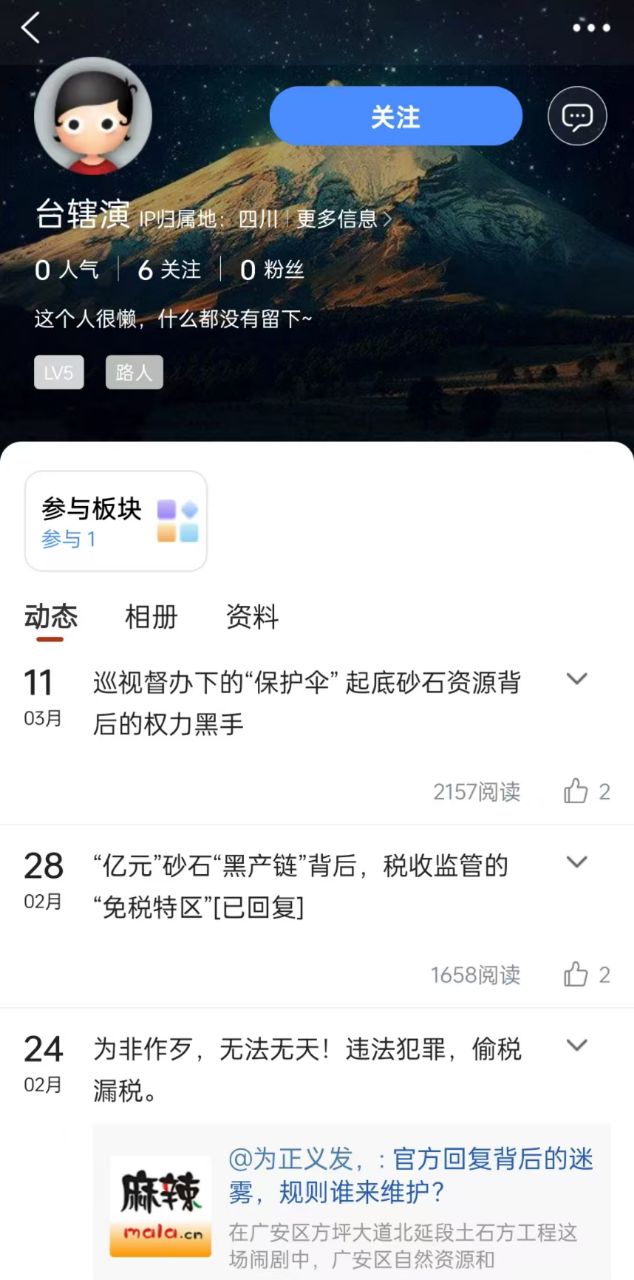View the 6 关注 following list
The height and width of the screenshot is (1280, 634).
[169, 269]
